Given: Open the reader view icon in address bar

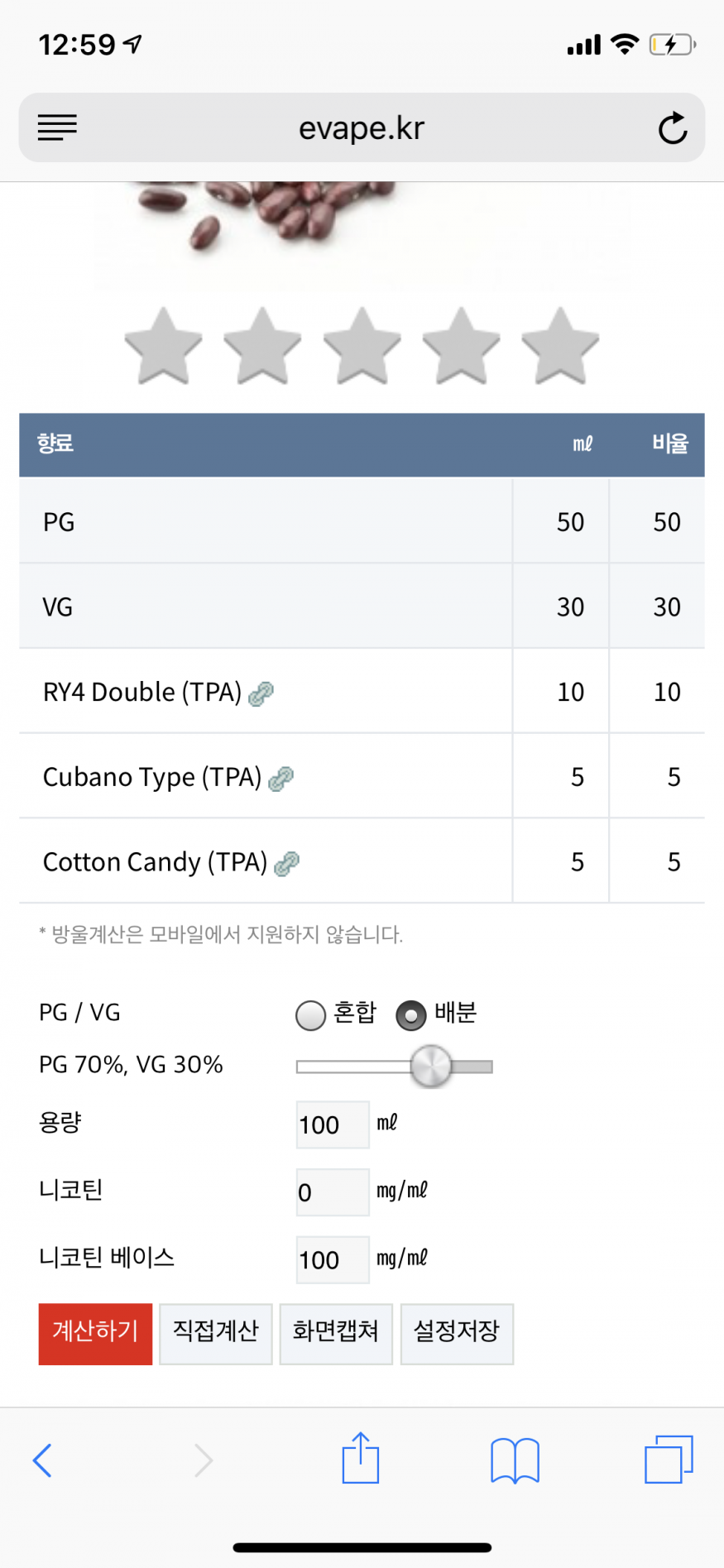Looking at the screenshot, I should point(57,127).
